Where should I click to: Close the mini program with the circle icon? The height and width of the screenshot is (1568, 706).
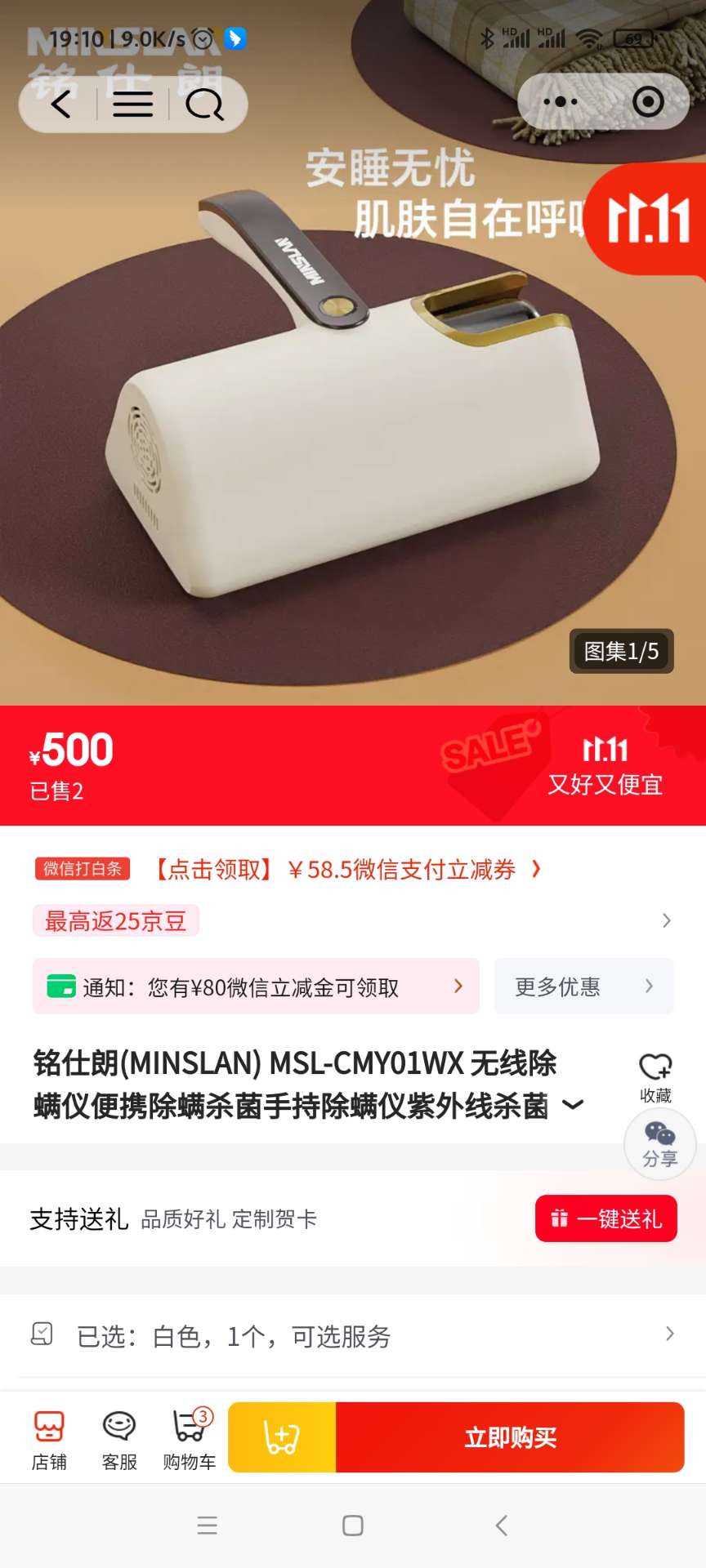tap(648, 102)
